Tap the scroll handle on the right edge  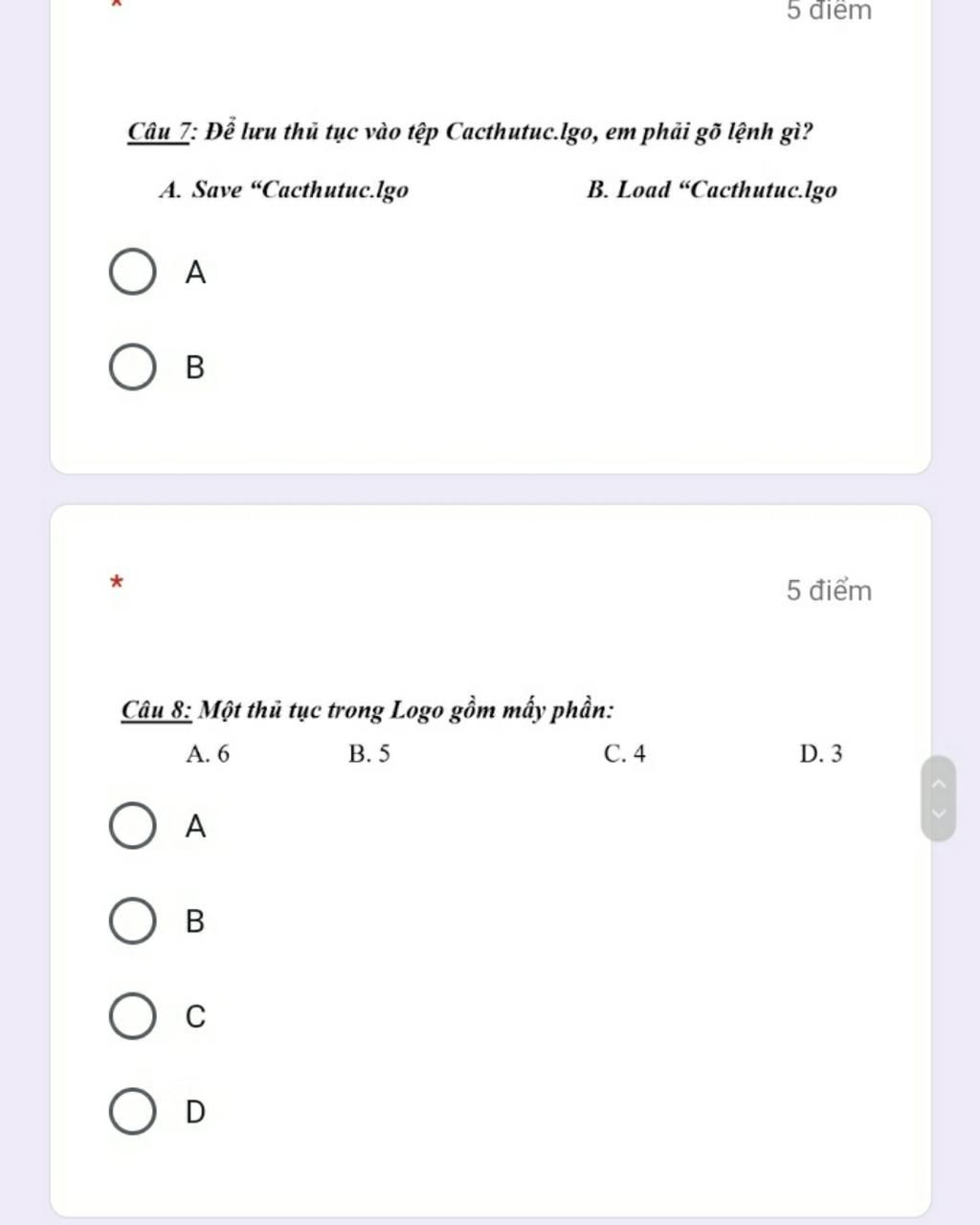[938, 798]
